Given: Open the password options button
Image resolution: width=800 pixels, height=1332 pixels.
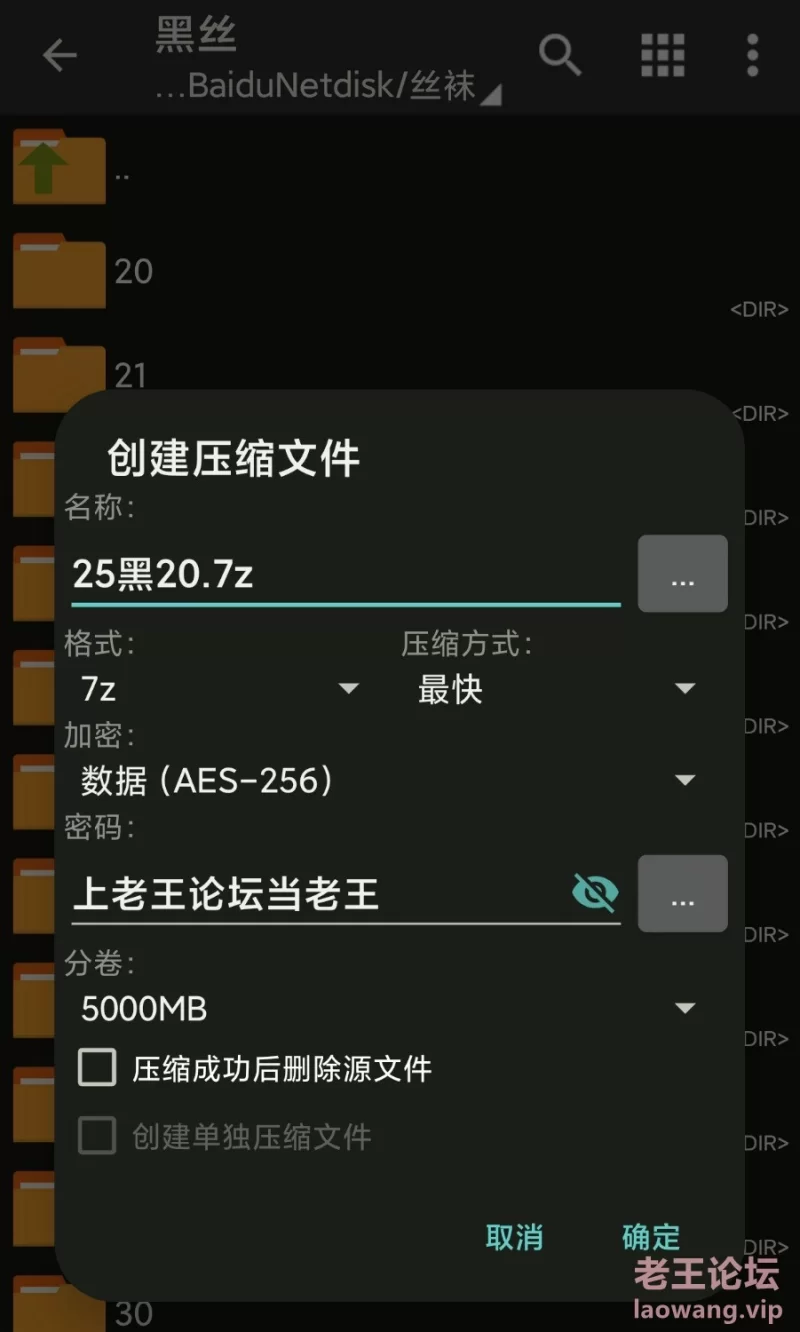Looking at the screenshot, I should tap(682, 895).
